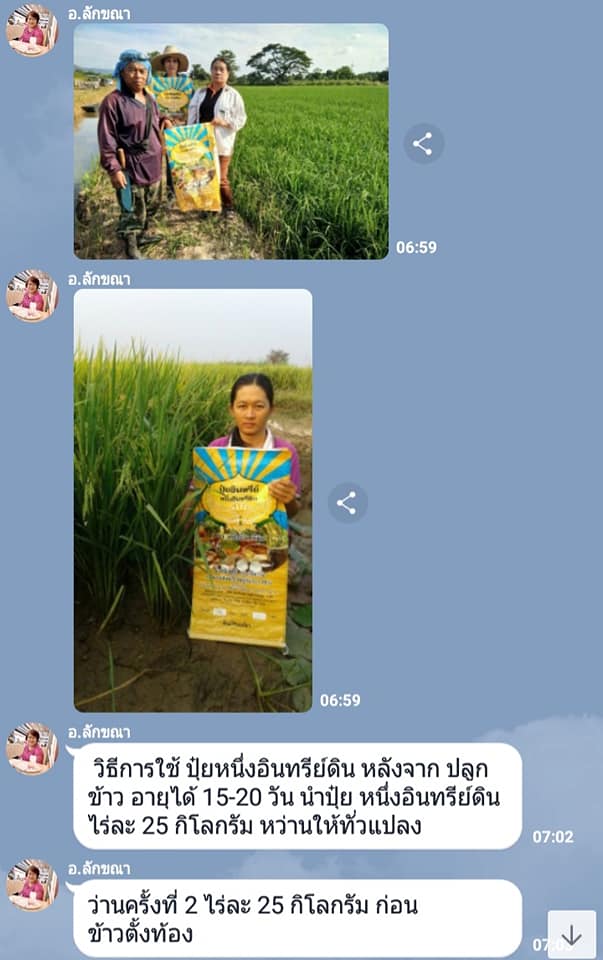Open the photo of three people in rice field
This screenshot has width=603, height=960.
(230, 141)
